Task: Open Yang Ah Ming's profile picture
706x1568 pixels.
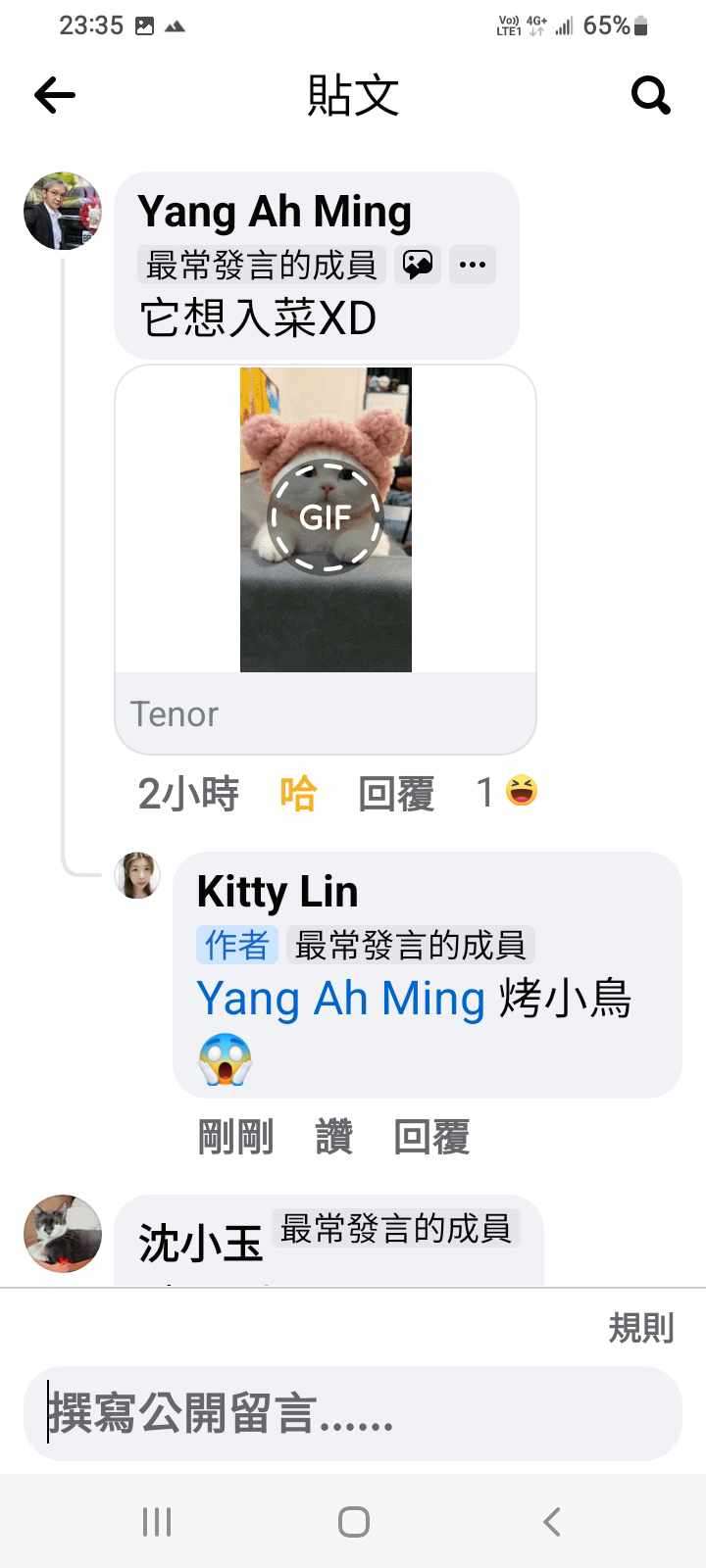Action: [x=63, y=211]
